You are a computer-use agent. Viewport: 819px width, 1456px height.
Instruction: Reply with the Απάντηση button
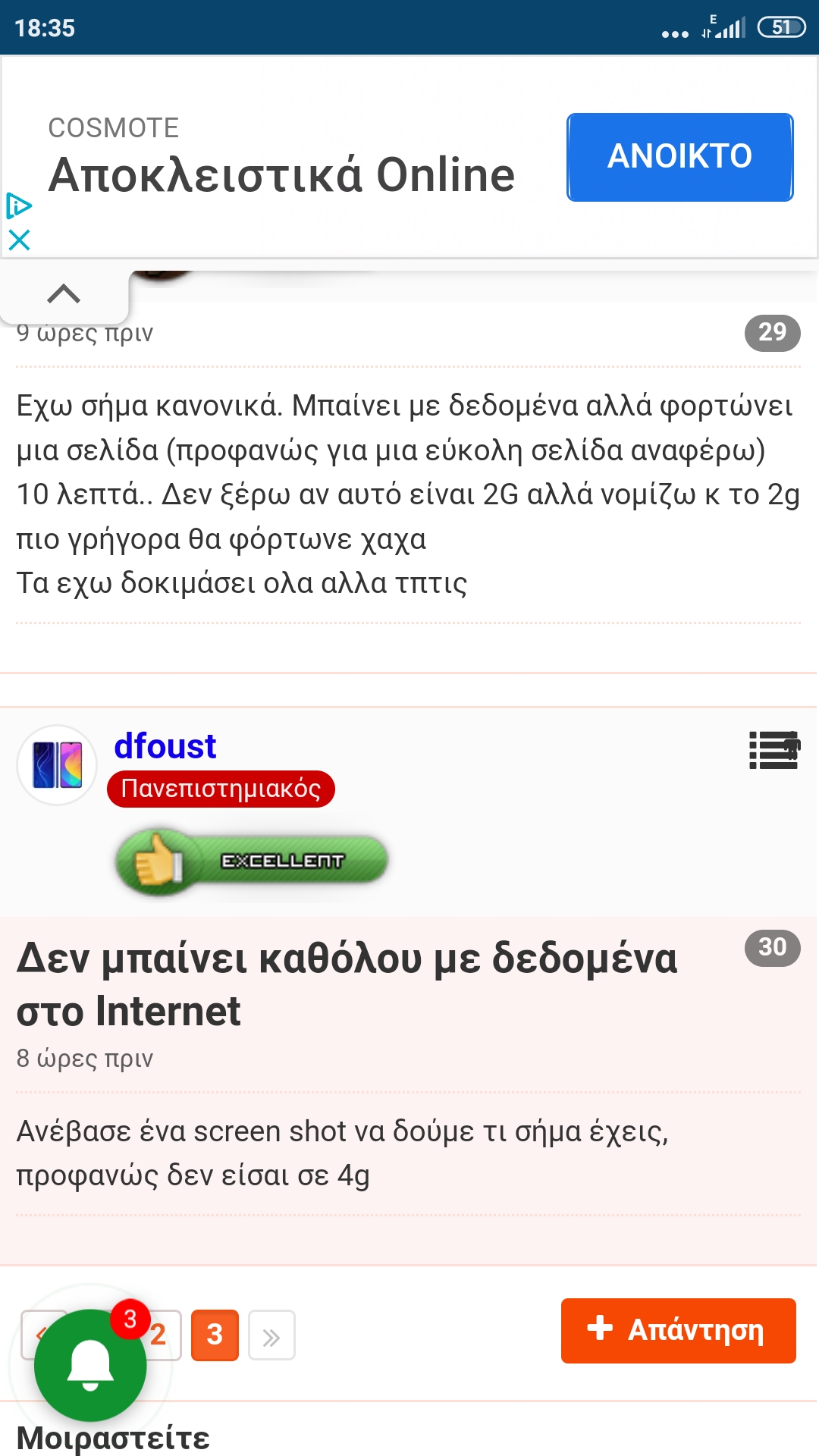coord(678,1330)
